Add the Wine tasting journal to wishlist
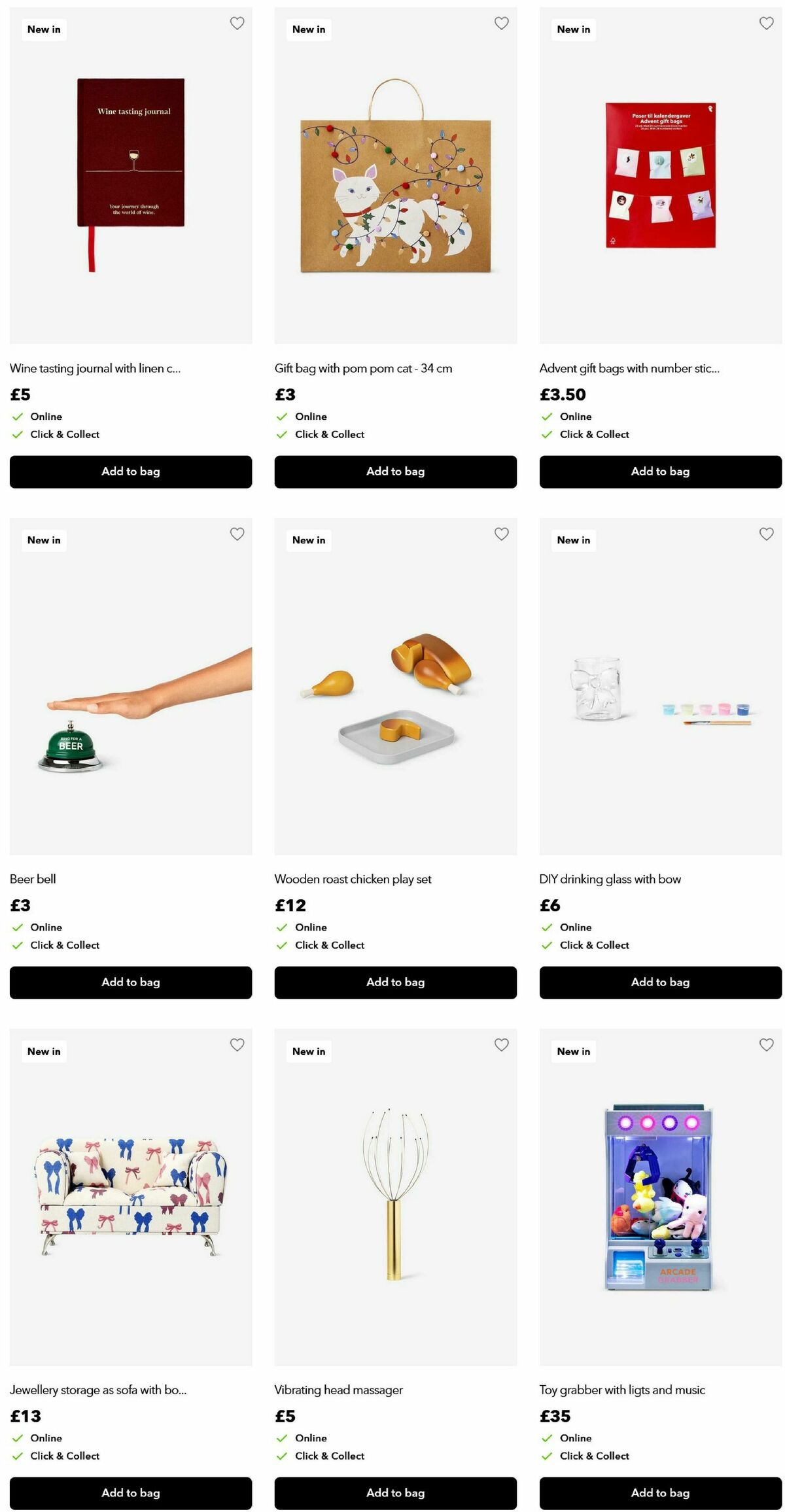The image size is (785, 1512). pyautogui.click(x=237, y=23)
